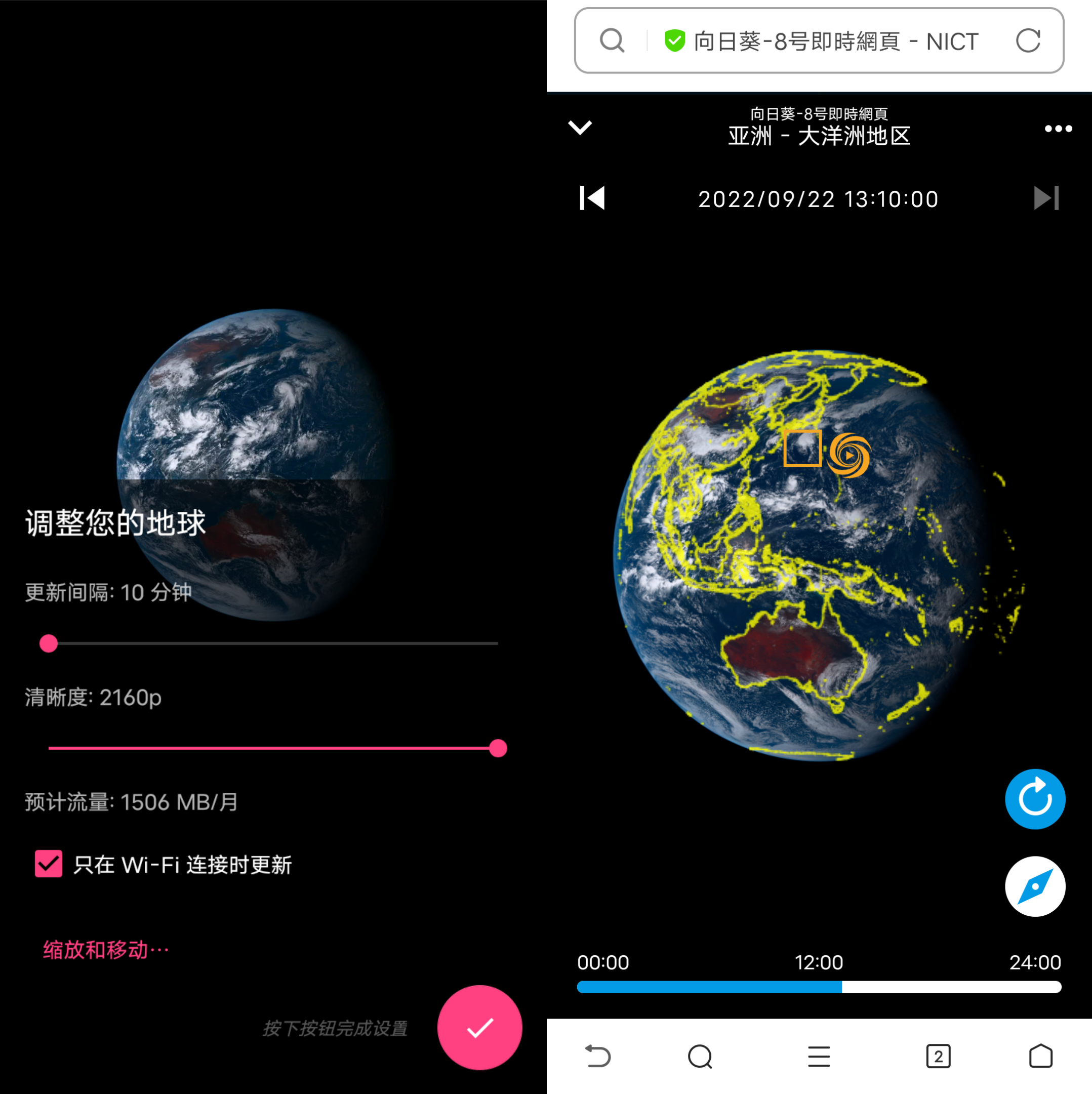Viewport: 1092px width, 1094px height.
Task: Open the 缩放和移动 zoom and move link
Action: coord(106,950)
